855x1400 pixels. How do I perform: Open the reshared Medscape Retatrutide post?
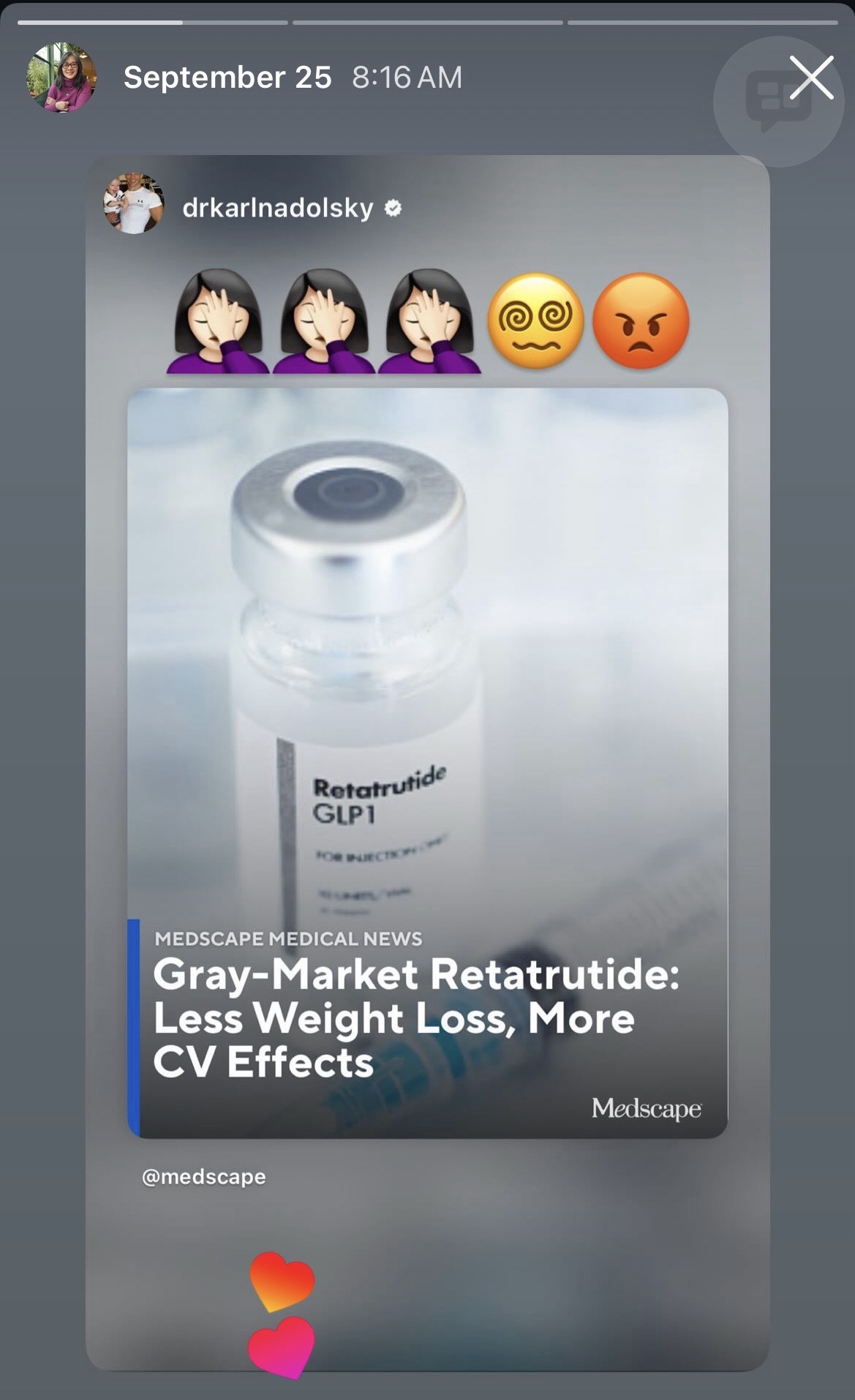tap(427, 763)
